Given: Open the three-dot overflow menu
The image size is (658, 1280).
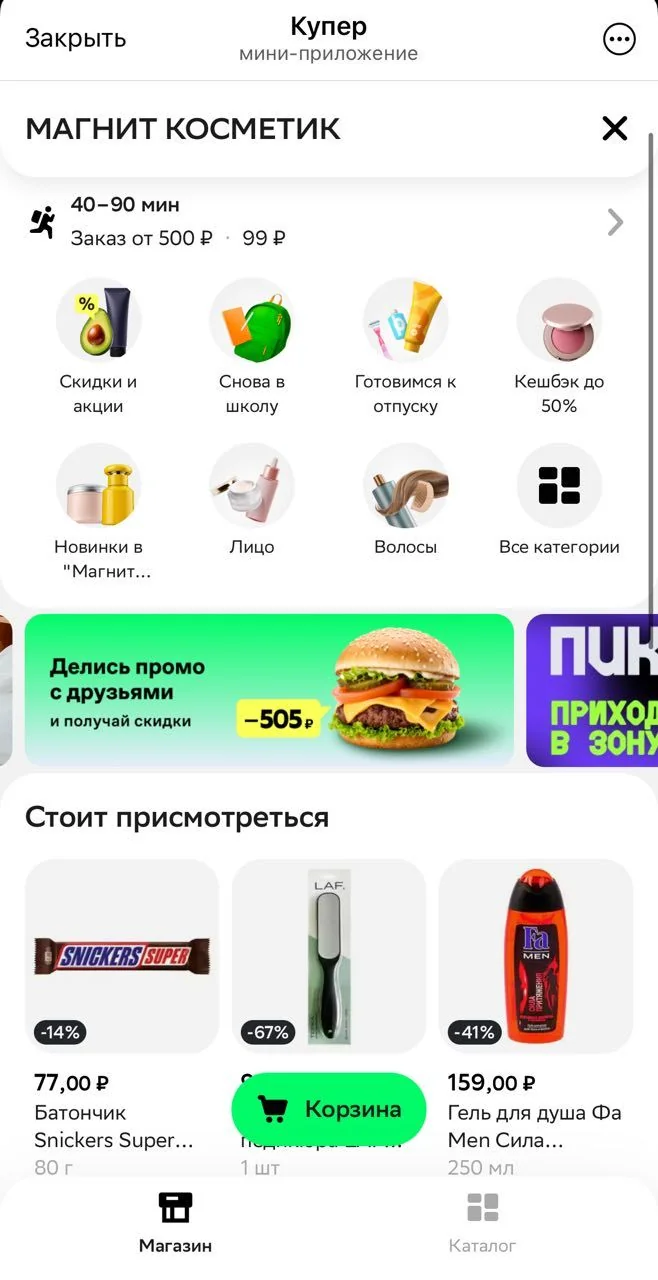Looking at the screenshot, I should coord(619,39).
